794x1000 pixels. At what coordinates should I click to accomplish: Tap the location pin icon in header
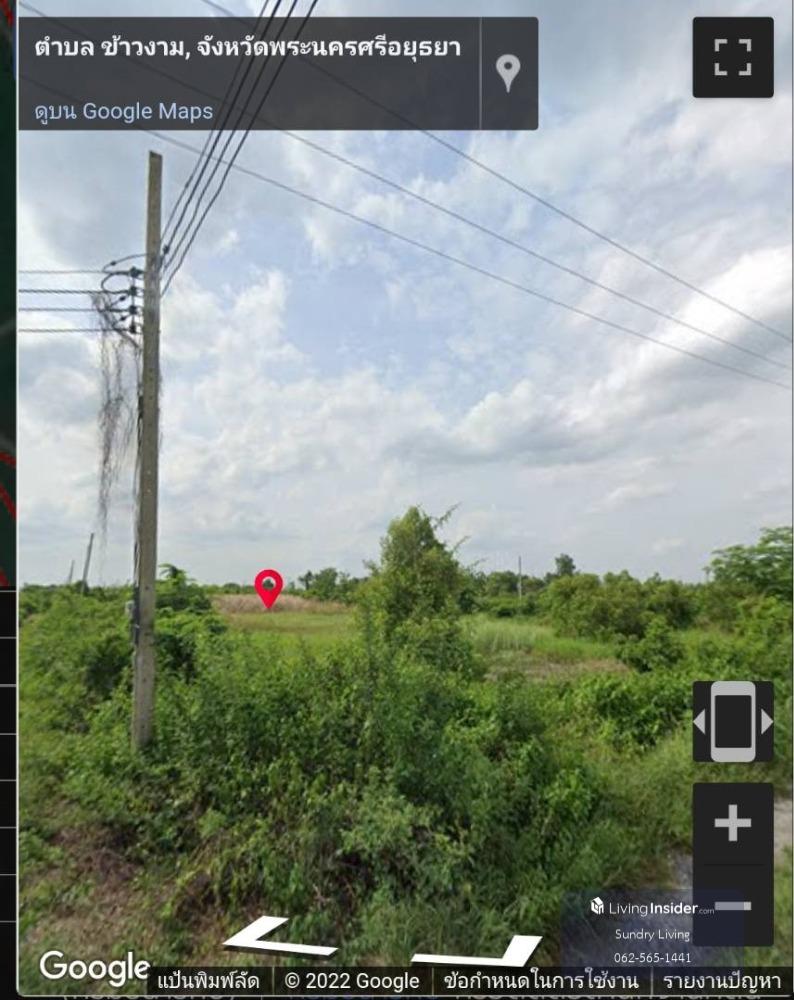point(508,73)
